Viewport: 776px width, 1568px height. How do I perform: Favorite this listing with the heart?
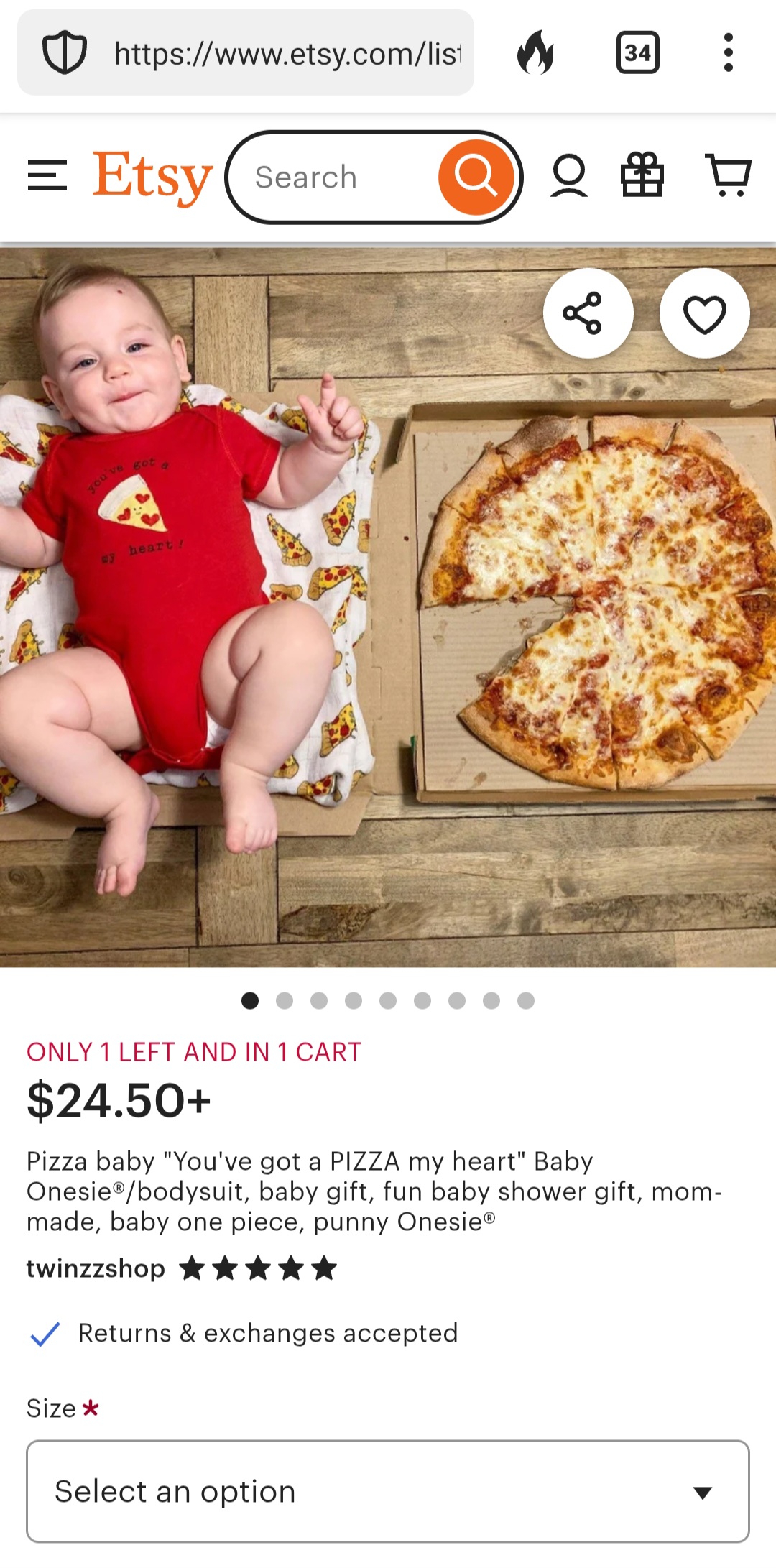[x=705, y=313]
